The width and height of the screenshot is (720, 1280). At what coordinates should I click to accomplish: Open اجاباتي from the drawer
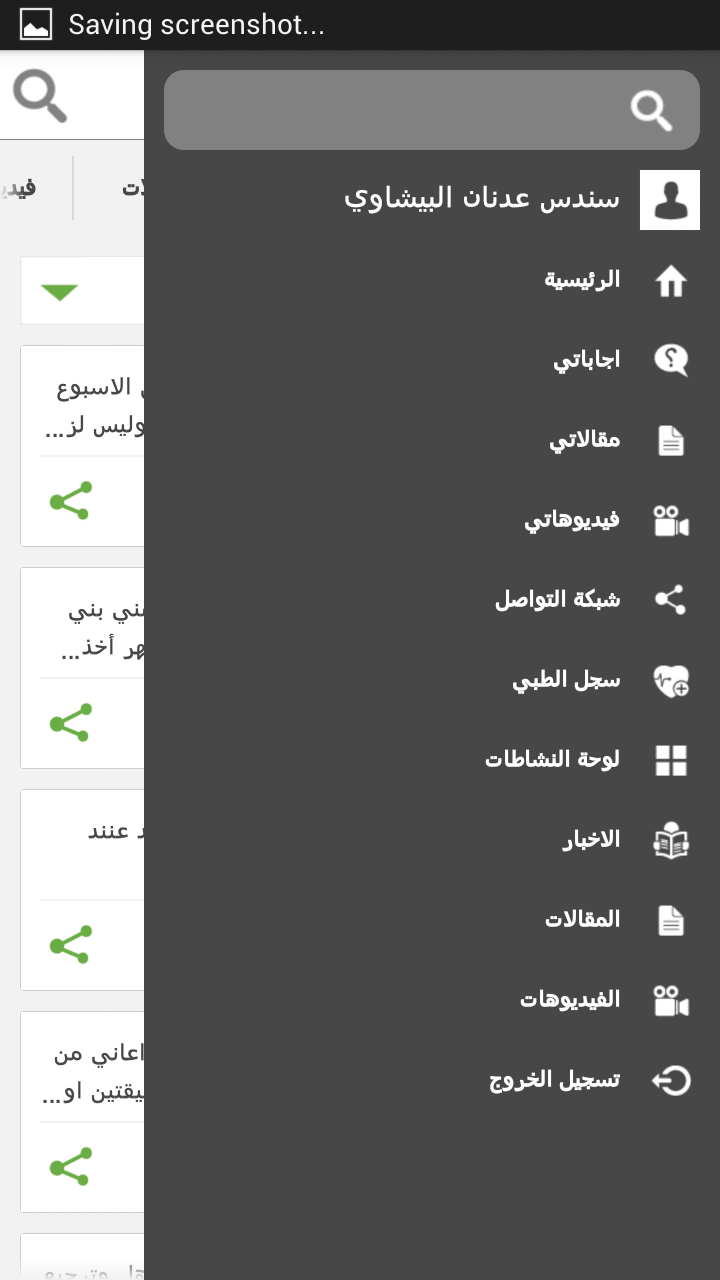pos(432,360)
